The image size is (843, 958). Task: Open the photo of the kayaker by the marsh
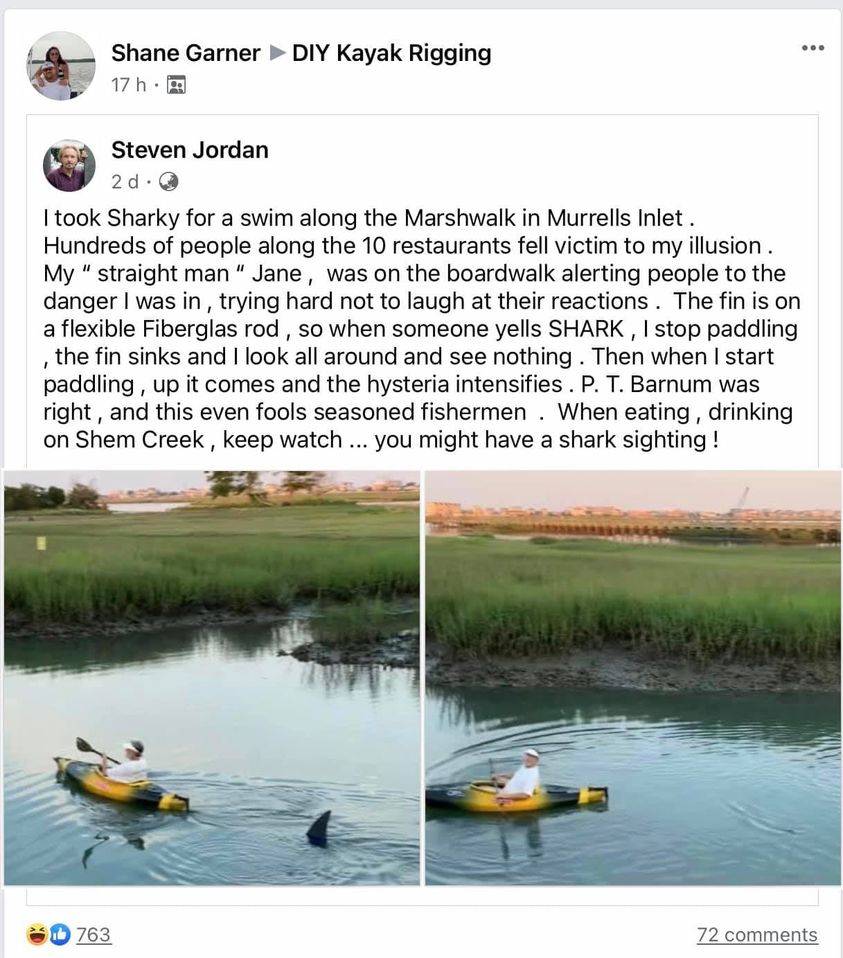pos(633,677)
